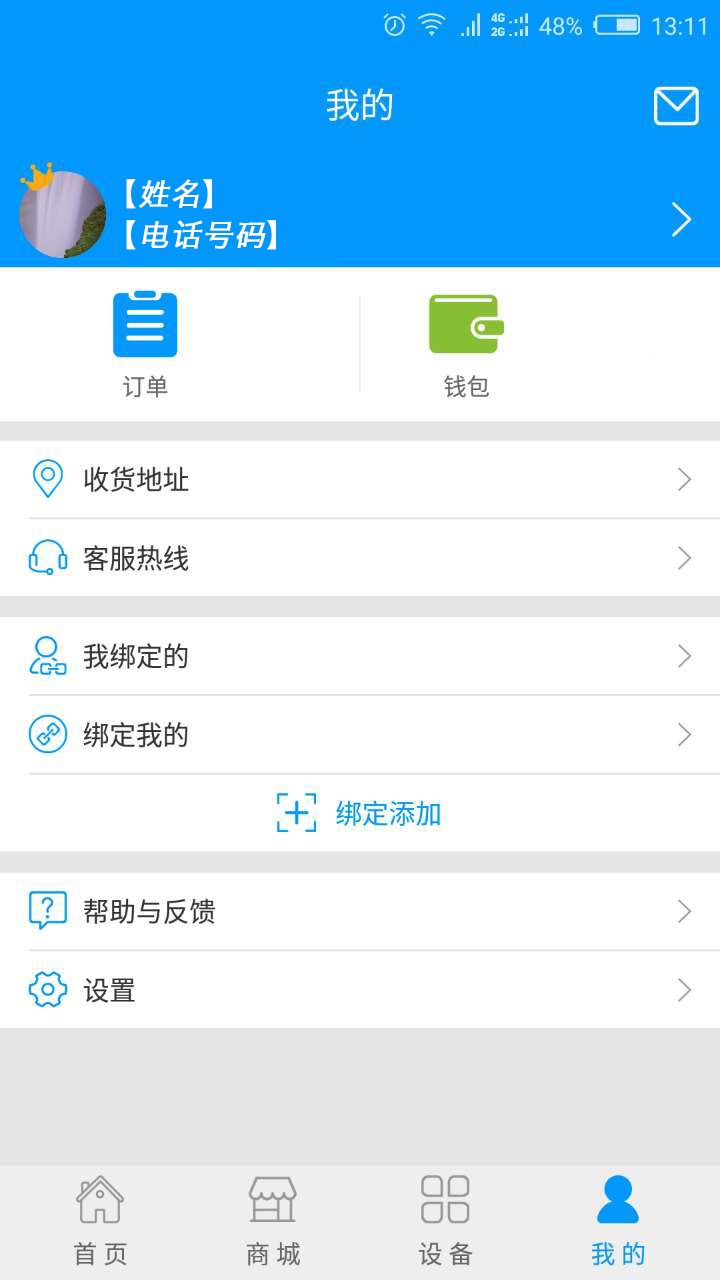
Task: Tap the 绑定我的 chain-link icon
Action: point(46,735)
